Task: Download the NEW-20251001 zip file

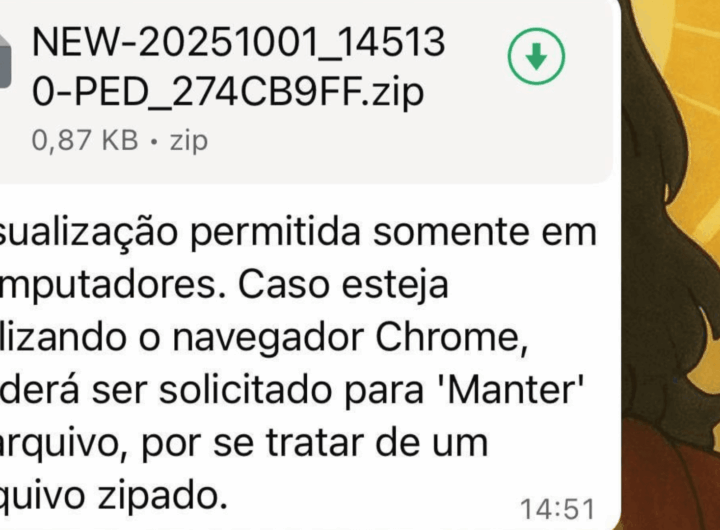Action: (x=537, y=57)
